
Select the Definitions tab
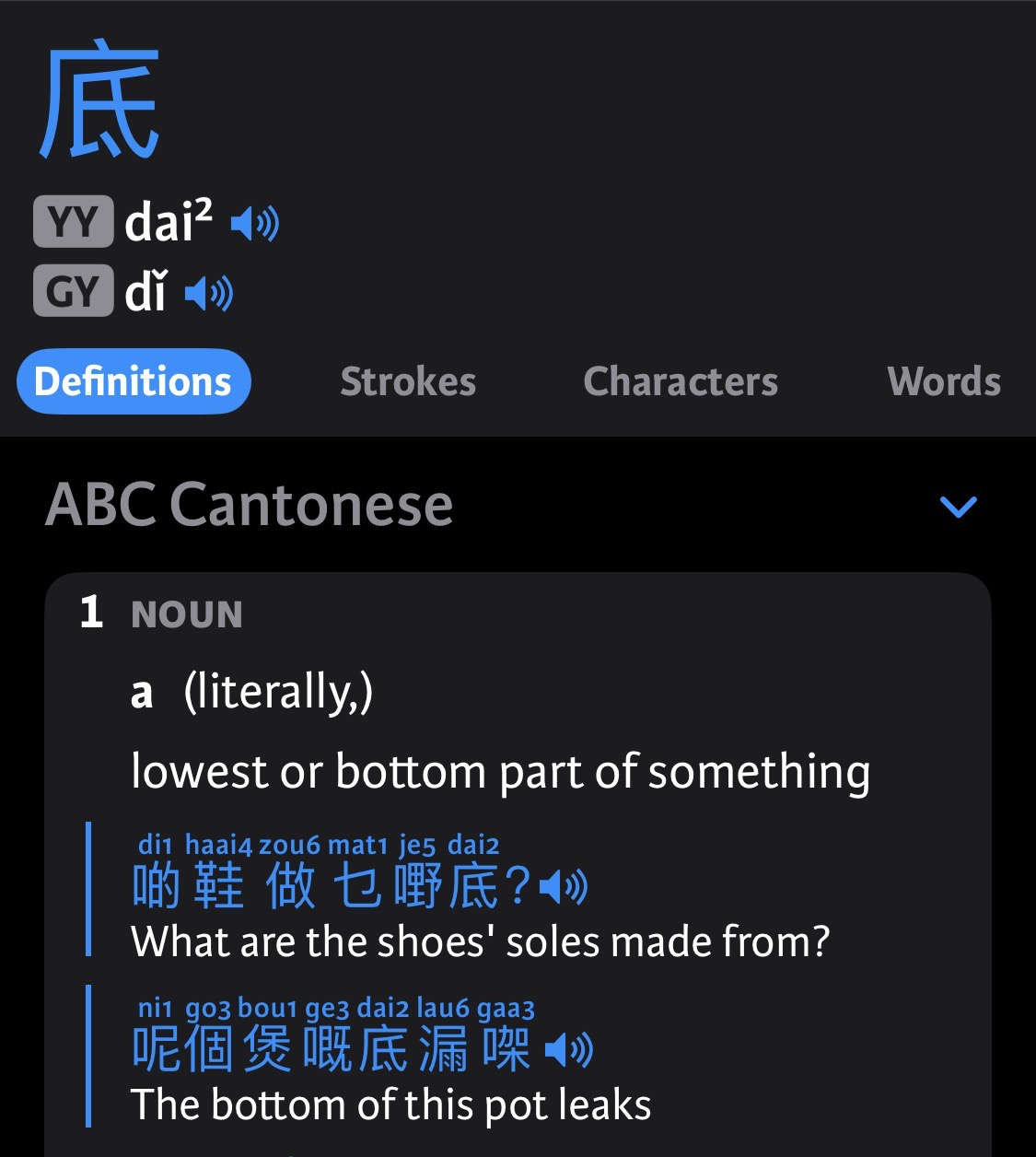pos(134,381)
